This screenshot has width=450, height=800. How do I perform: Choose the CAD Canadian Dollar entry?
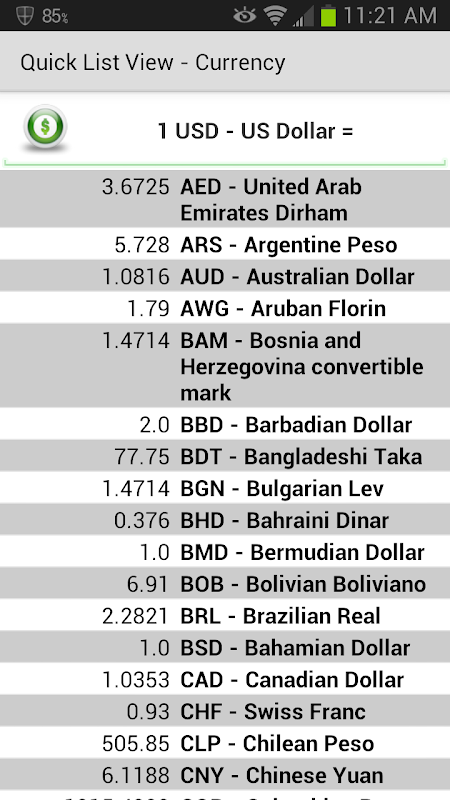[225, 679]
